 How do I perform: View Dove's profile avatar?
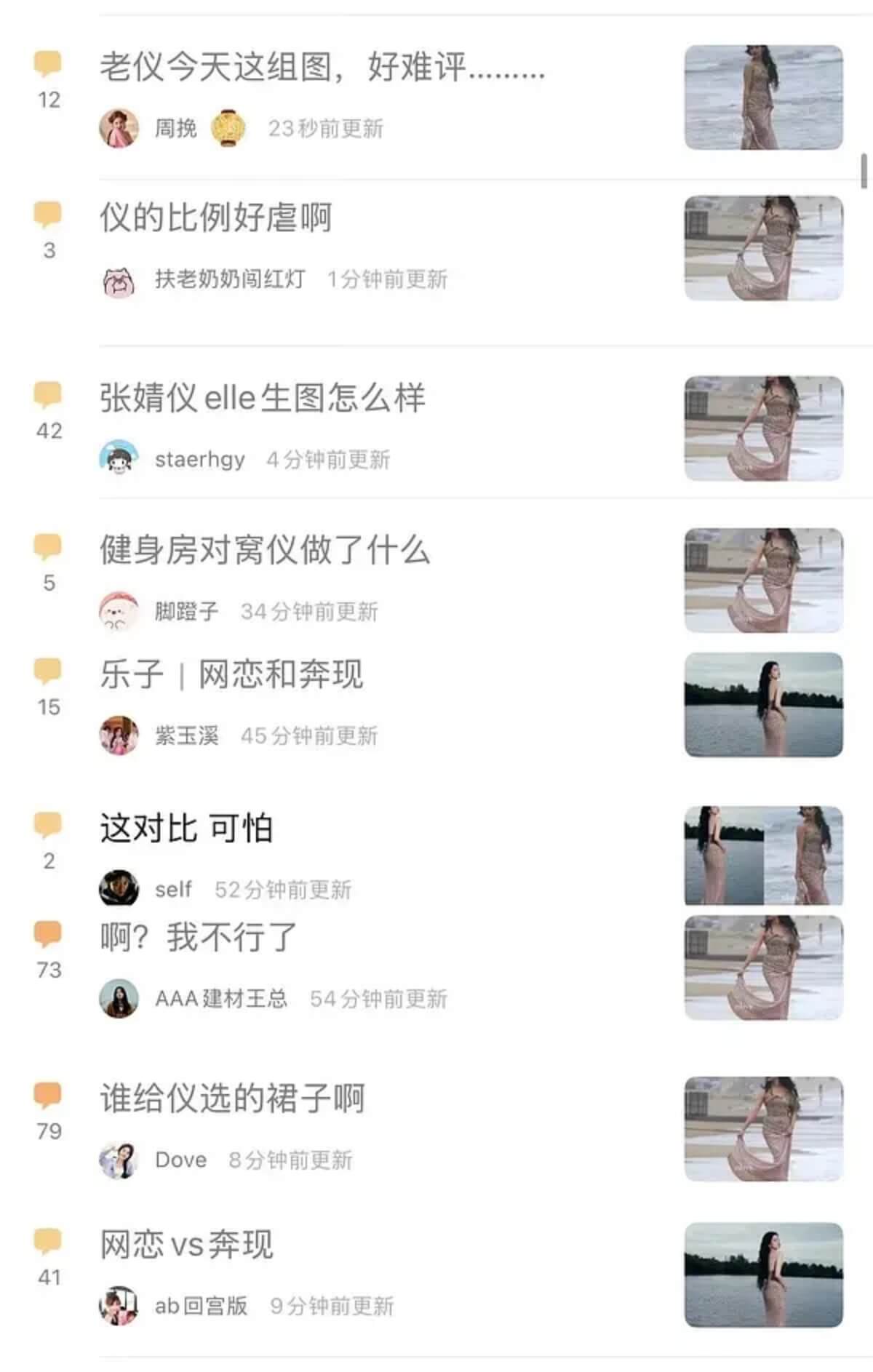(119, 1160)
